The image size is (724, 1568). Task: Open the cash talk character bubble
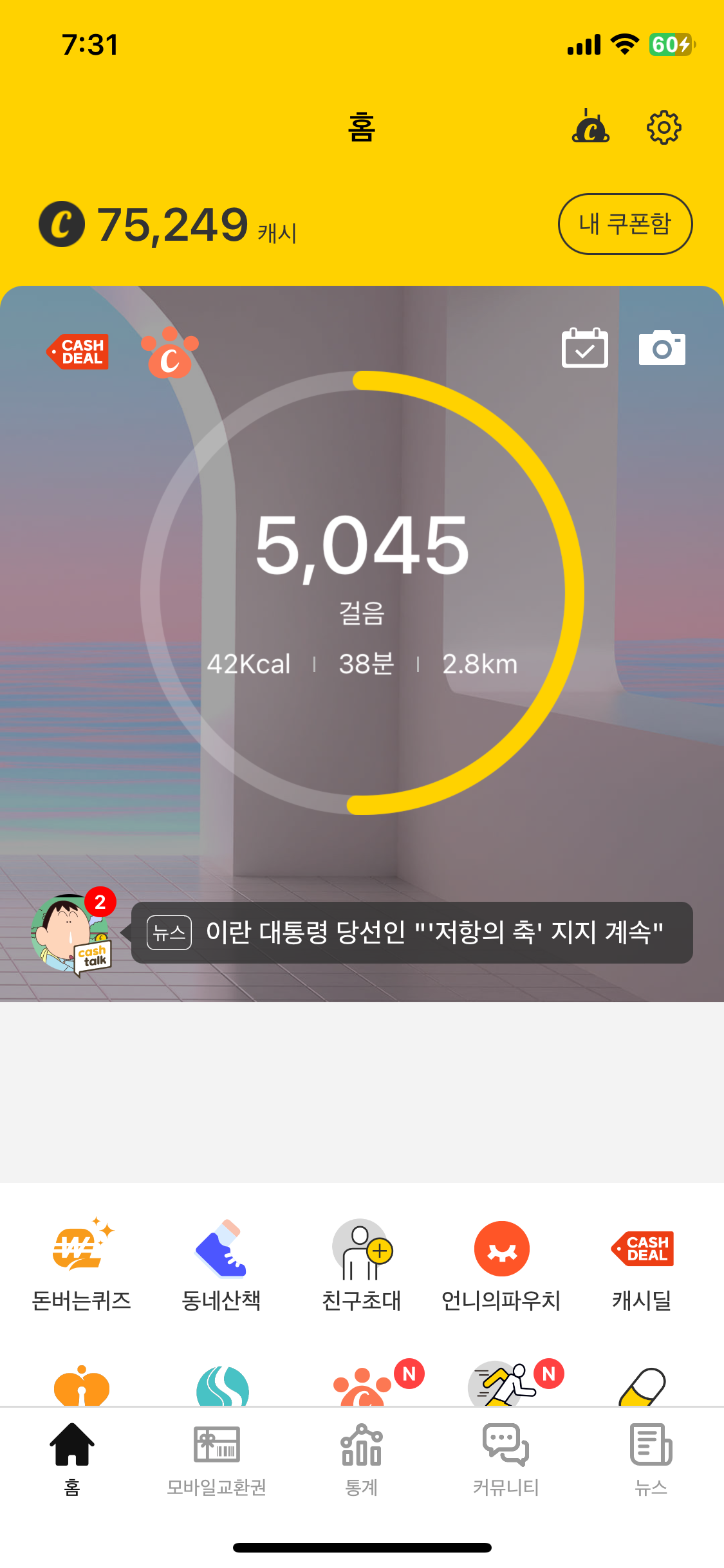click(x=72, y=933)
